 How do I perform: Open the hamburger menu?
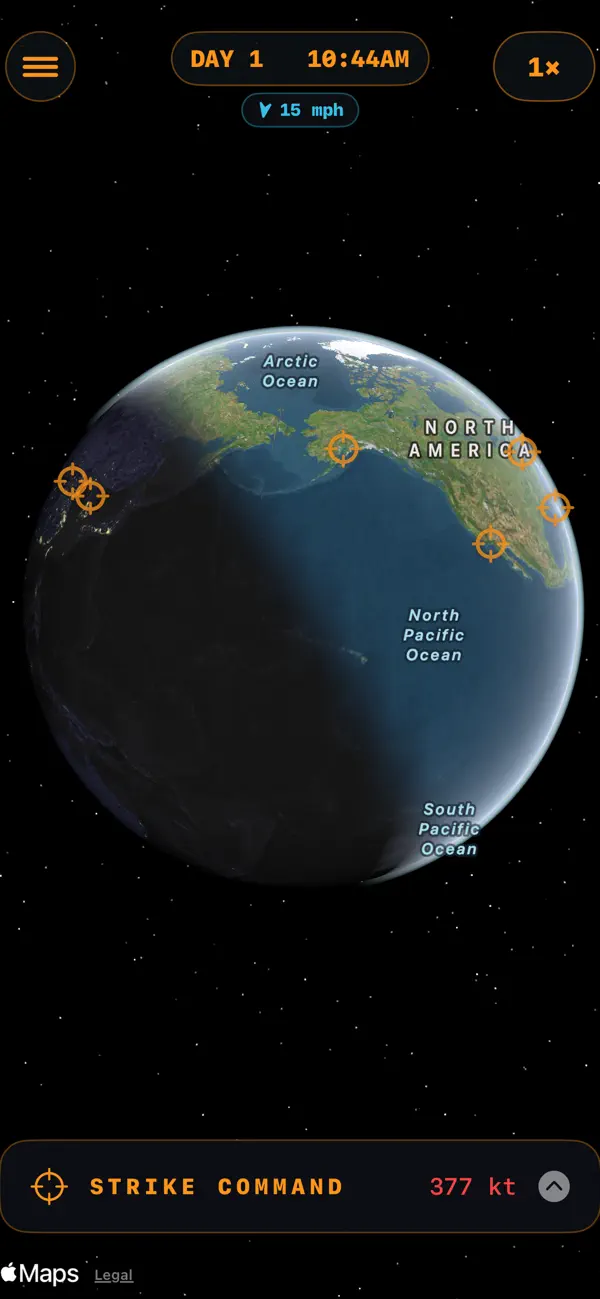40,67
